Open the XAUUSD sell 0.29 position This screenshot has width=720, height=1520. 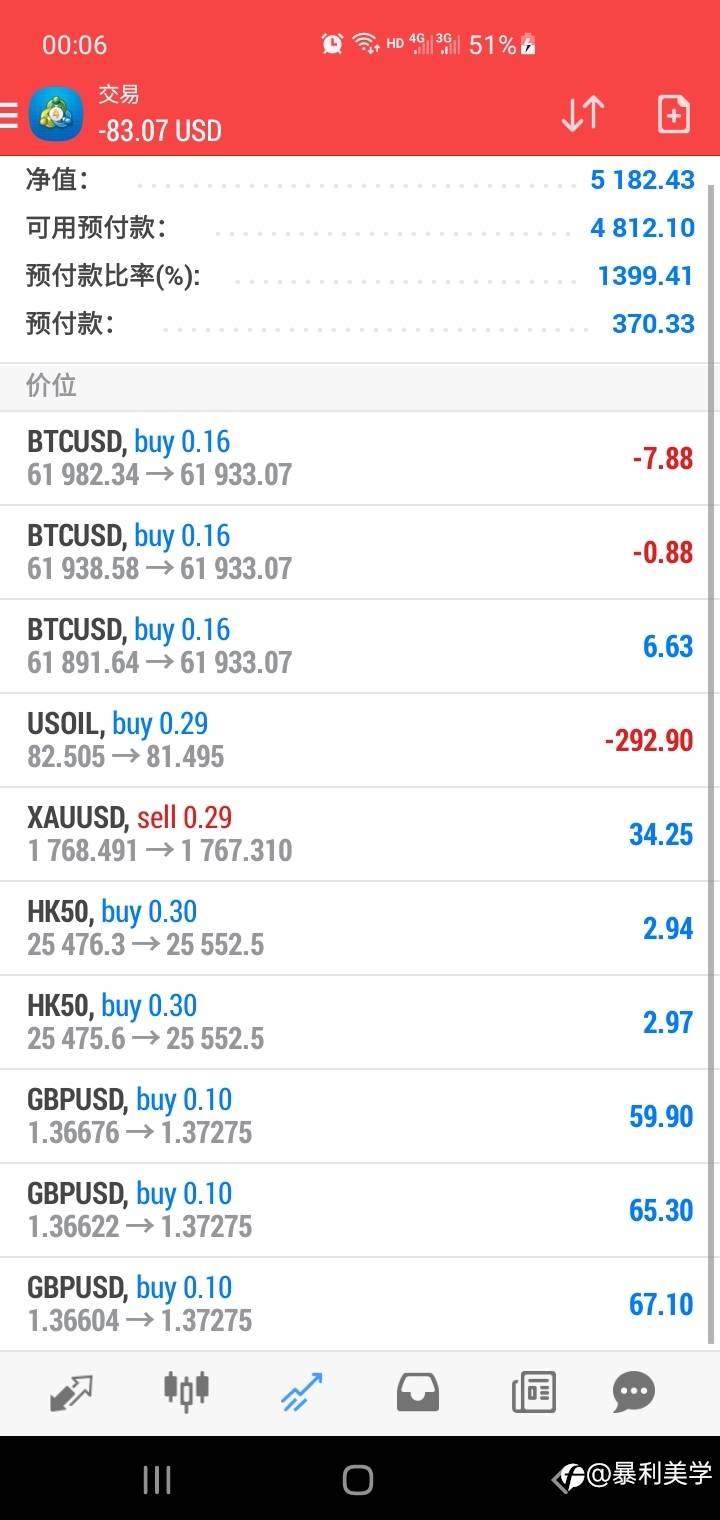(x=360, y=834)
